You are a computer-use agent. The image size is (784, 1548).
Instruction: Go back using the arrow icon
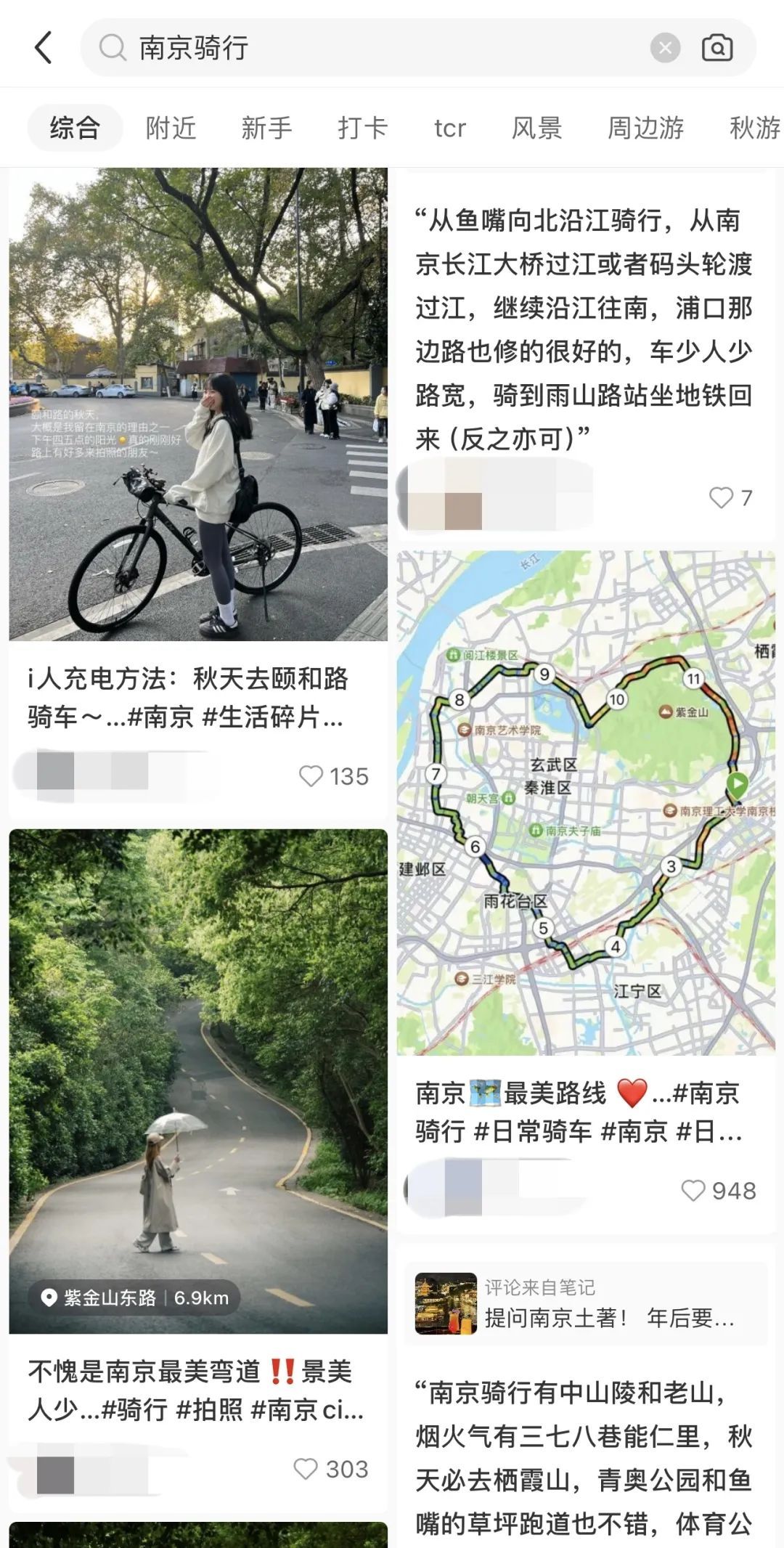coord(44,48)
